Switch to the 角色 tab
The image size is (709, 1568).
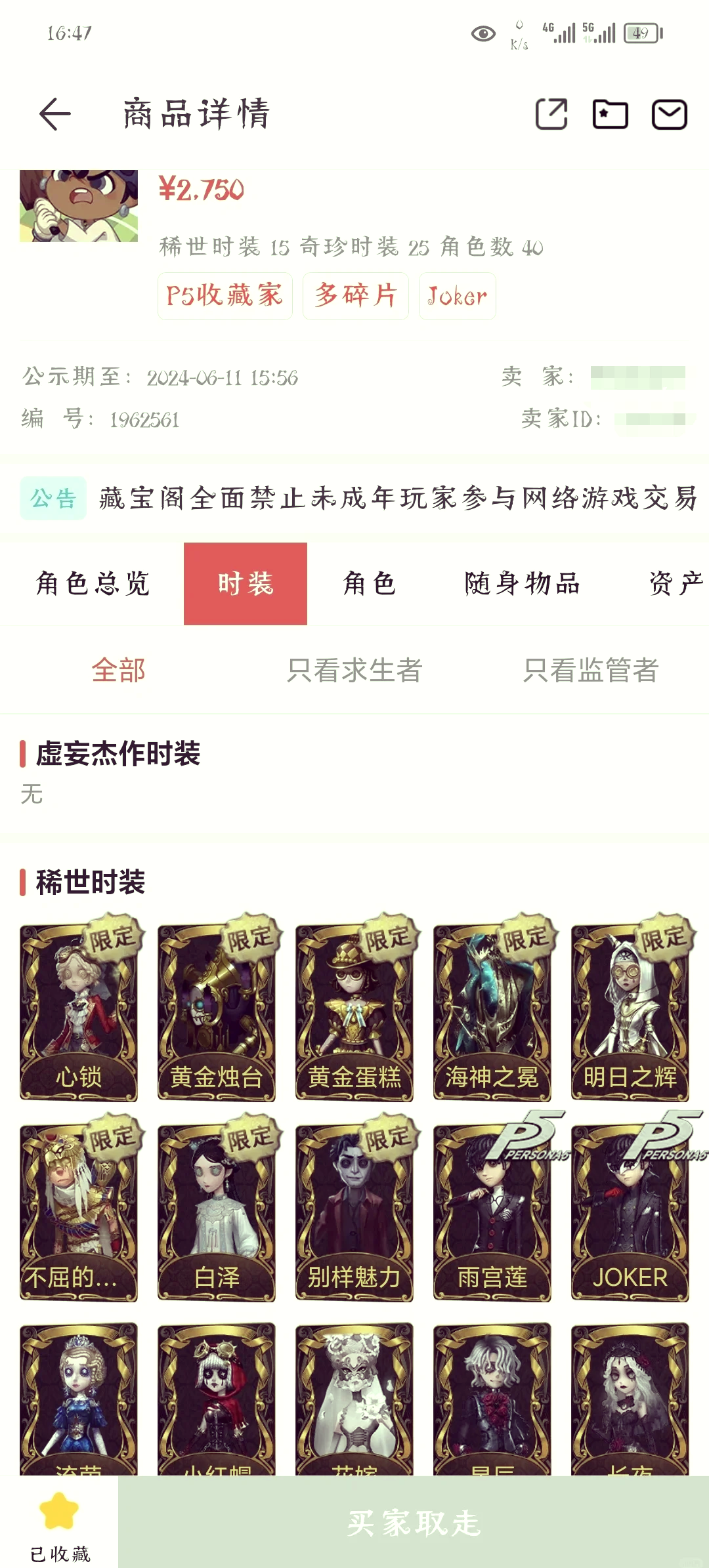point(370,584)
